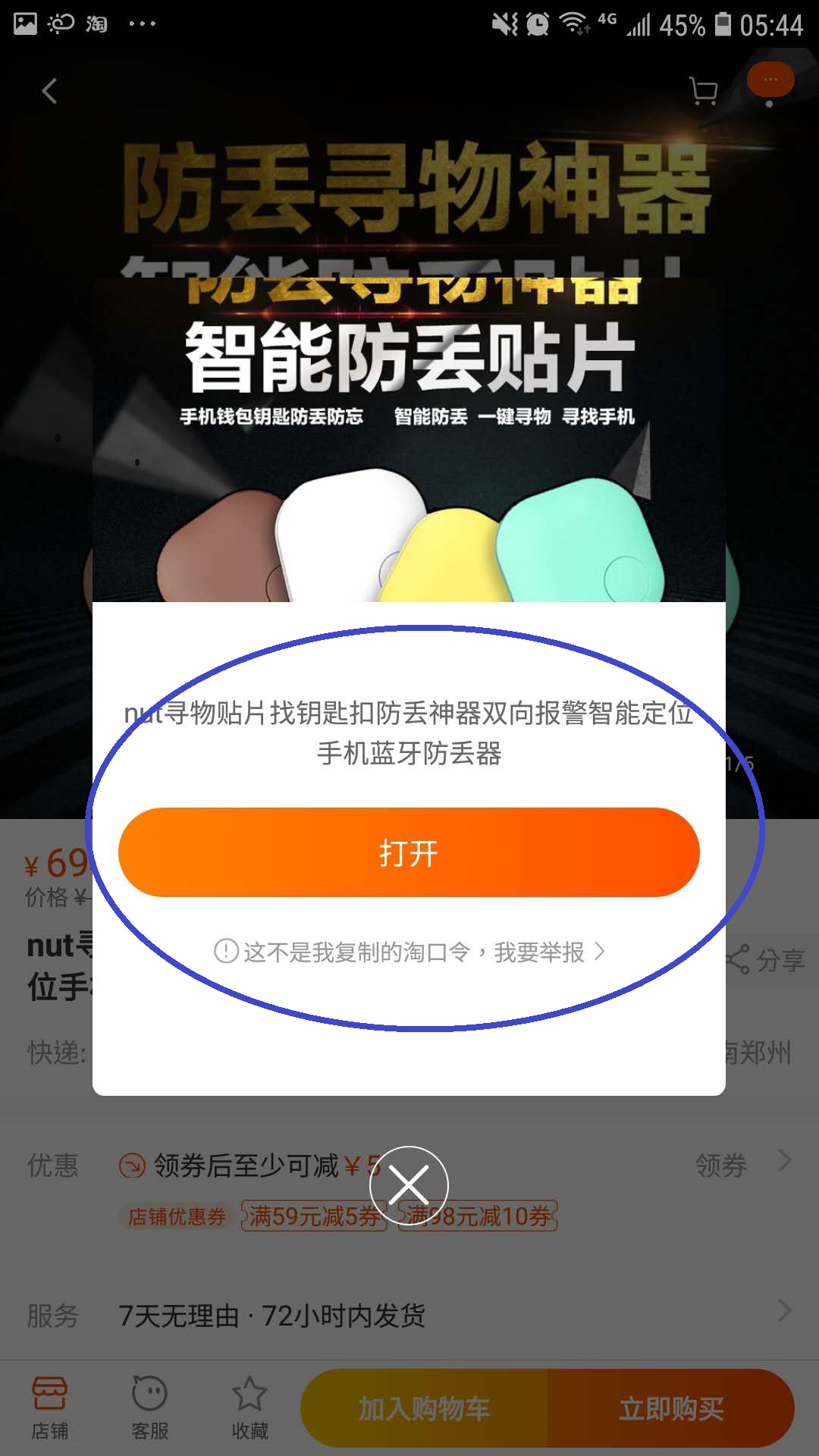Close the popup with the X button

pyautogui.click(x=409, y=1185)
